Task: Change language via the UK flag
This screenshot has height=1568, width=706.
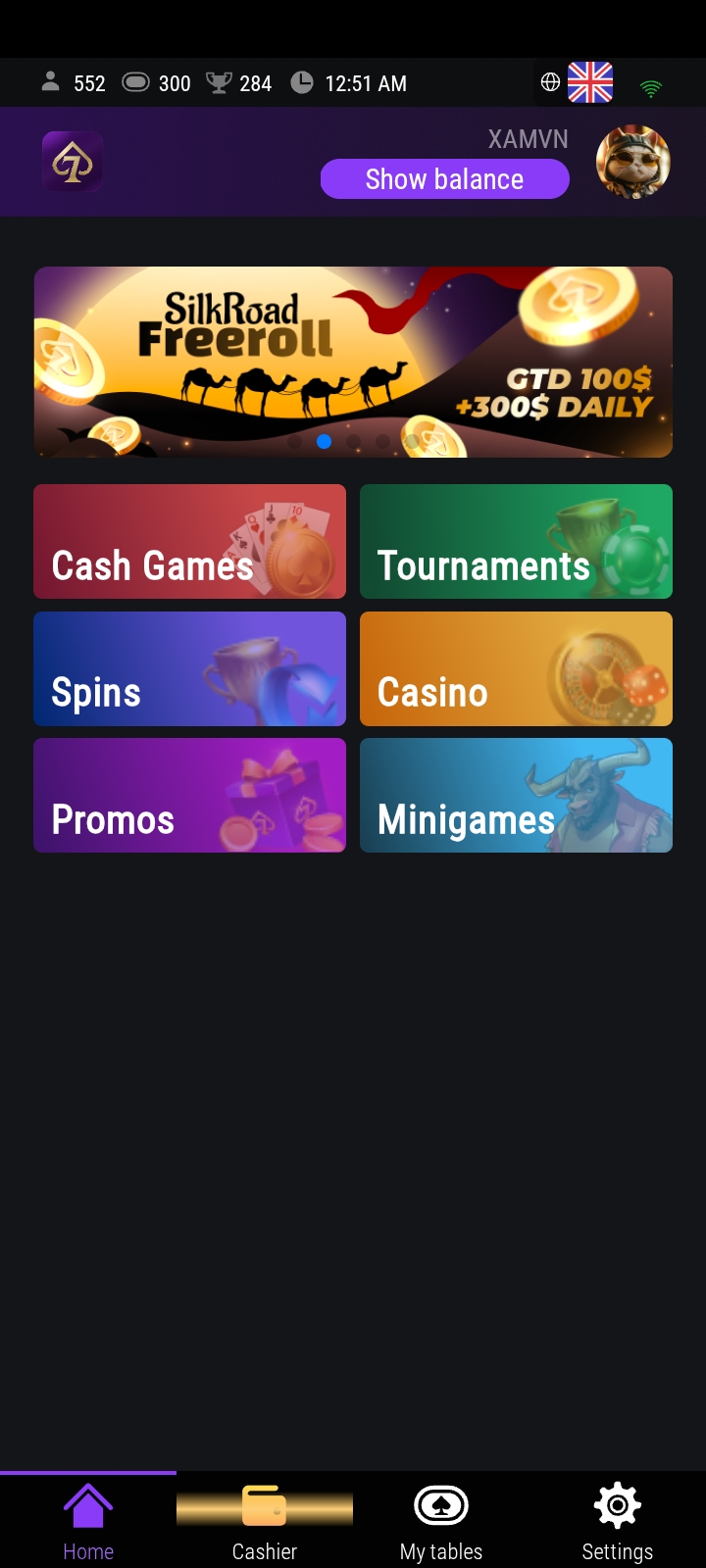Action: point(589,82)
